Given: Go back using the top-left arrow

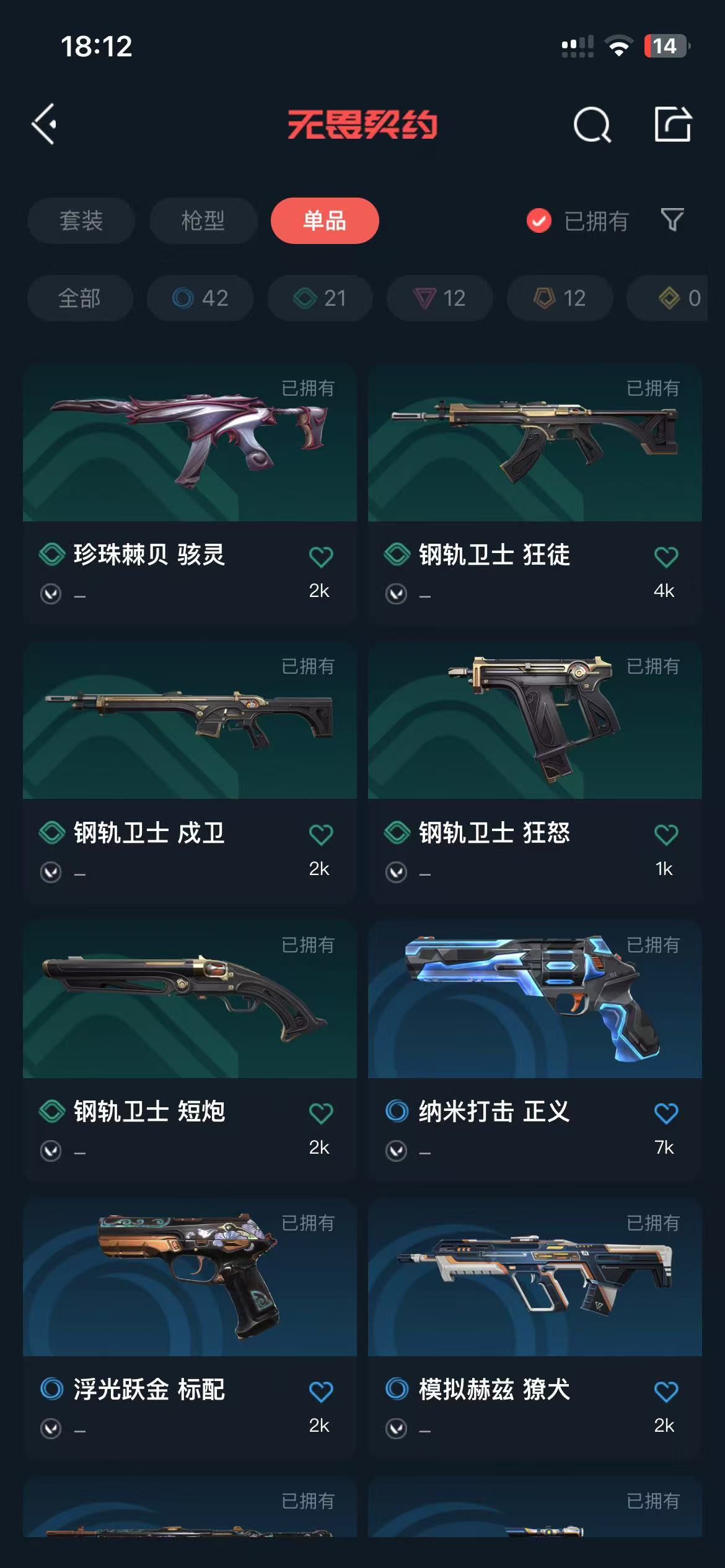Looking at the screenshot, I should coord(45,124).
